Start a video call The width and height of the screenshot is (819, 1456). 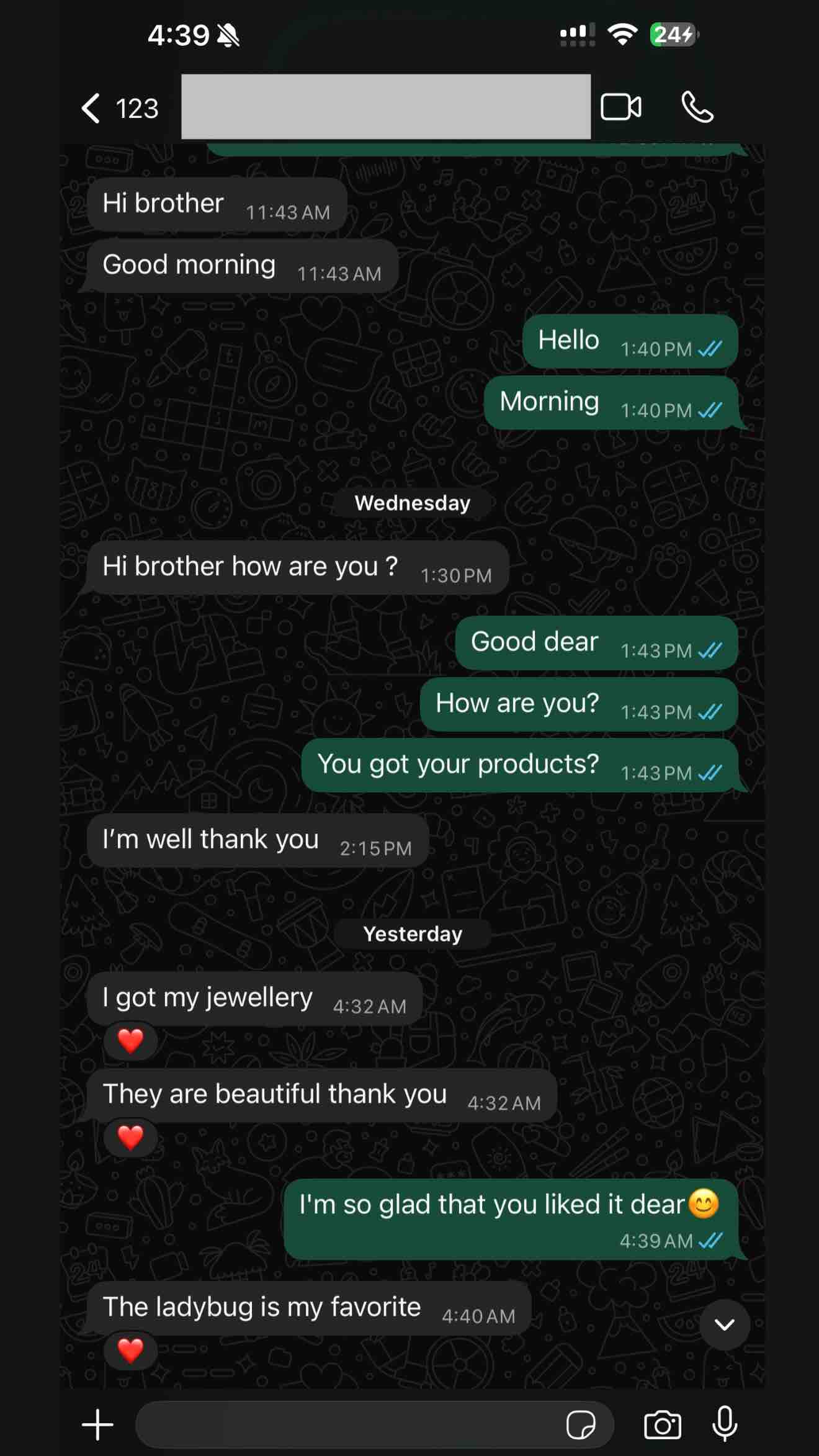621,107
